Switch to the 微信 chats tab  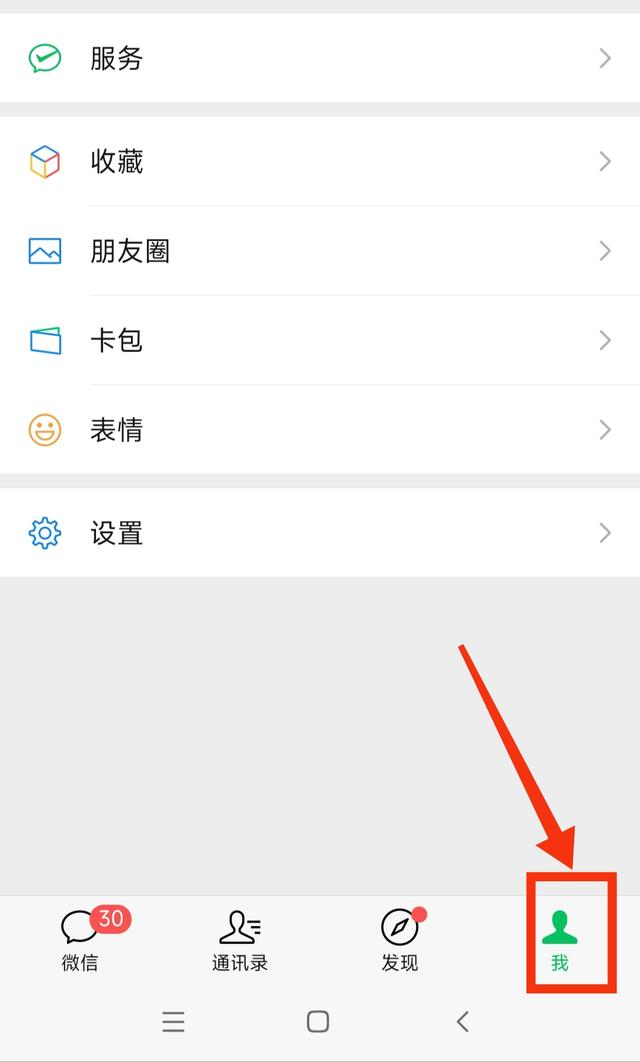click(x=80, y=940)
